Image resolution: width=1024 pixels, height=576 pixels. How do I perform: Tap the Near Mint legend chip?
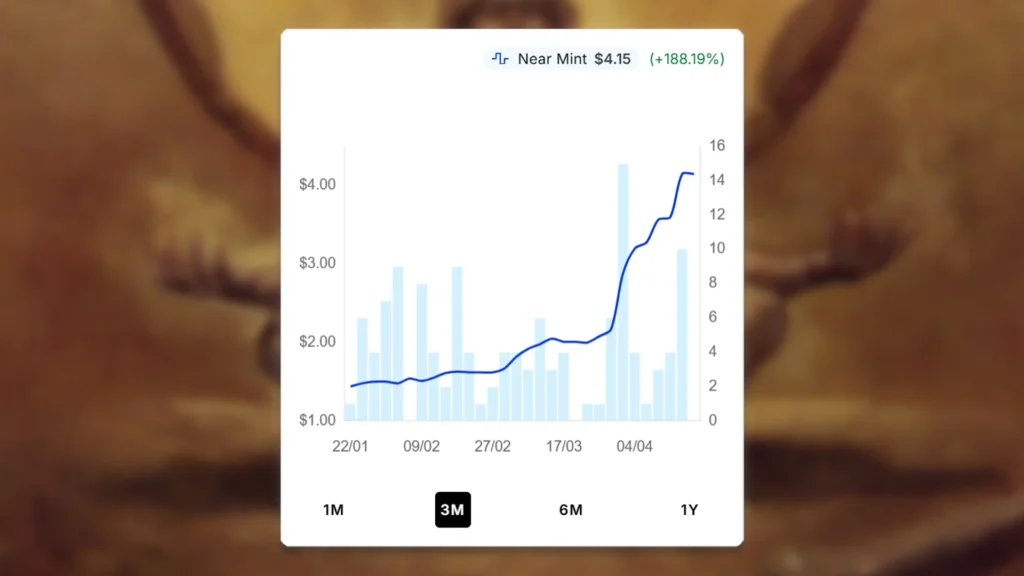561,59
